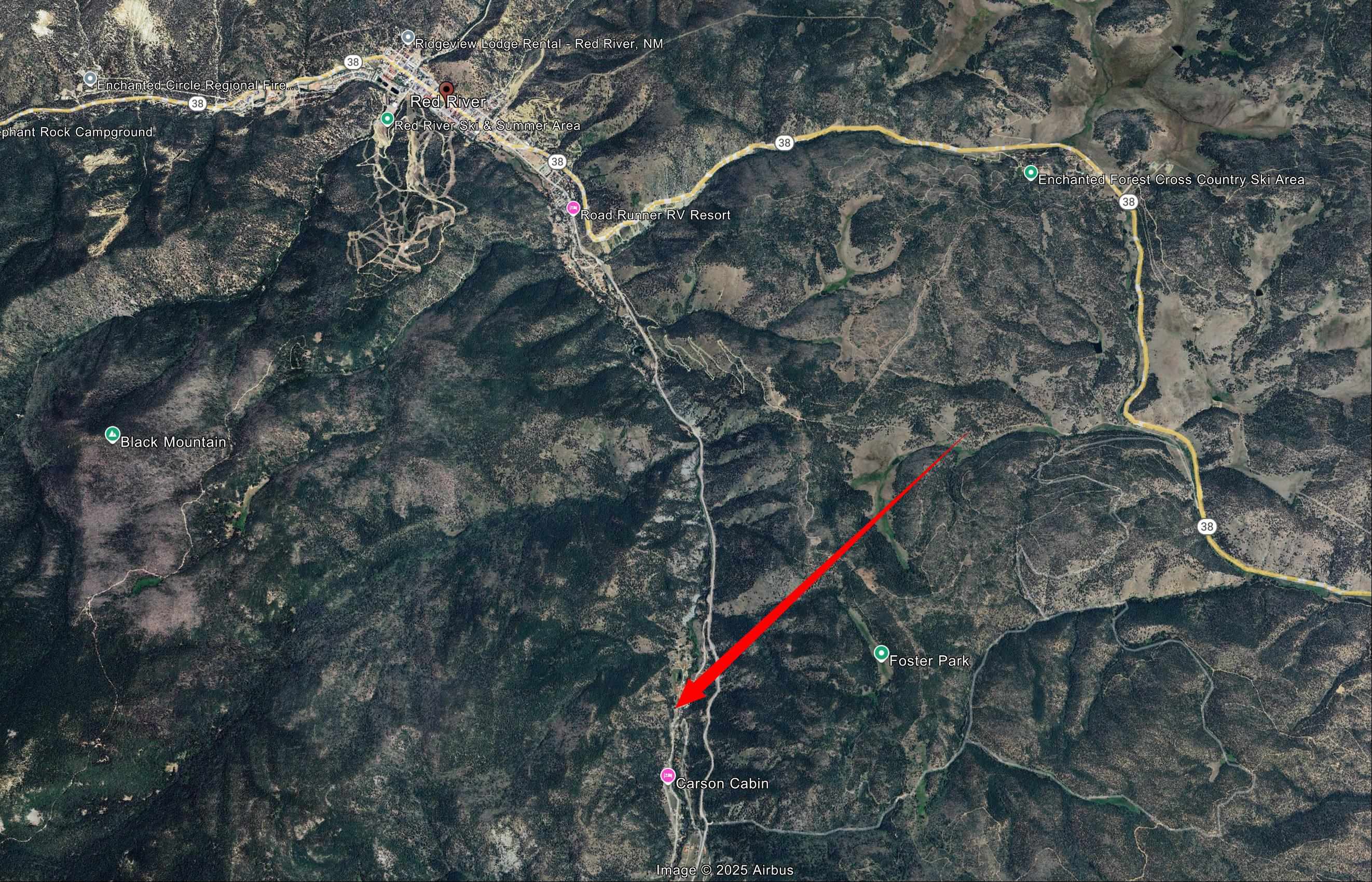Image resolution: width=1372 pixels, height=882 pixels.
Task: Select Enchanted Forest Cross Country Ski Area
Action: [1031, 172]
